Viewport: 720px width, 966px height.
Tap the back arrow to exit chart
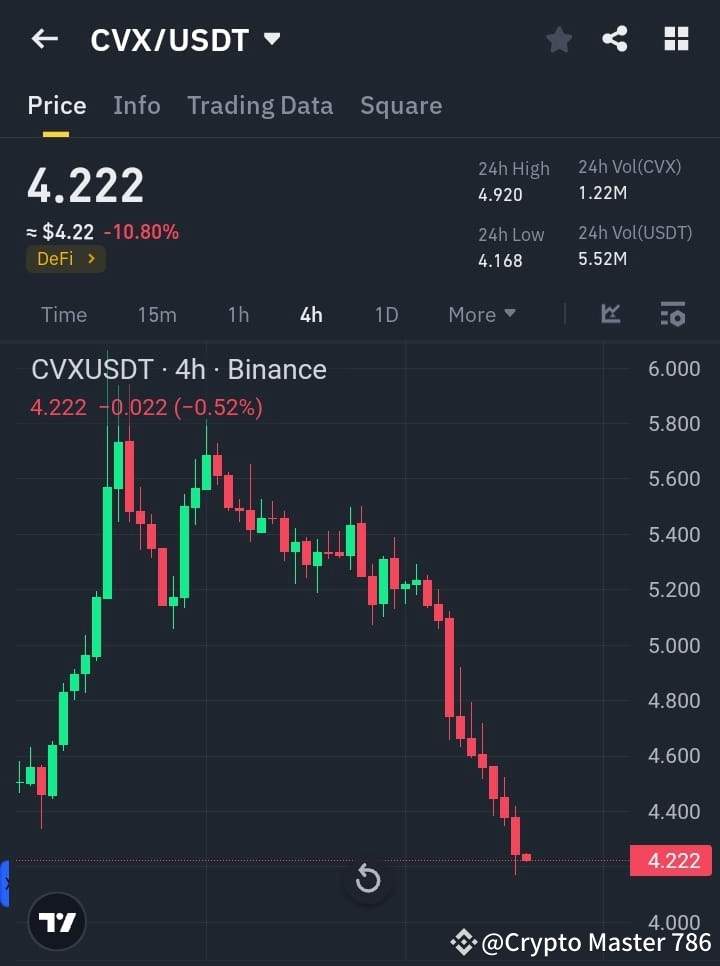pos(43,39)
